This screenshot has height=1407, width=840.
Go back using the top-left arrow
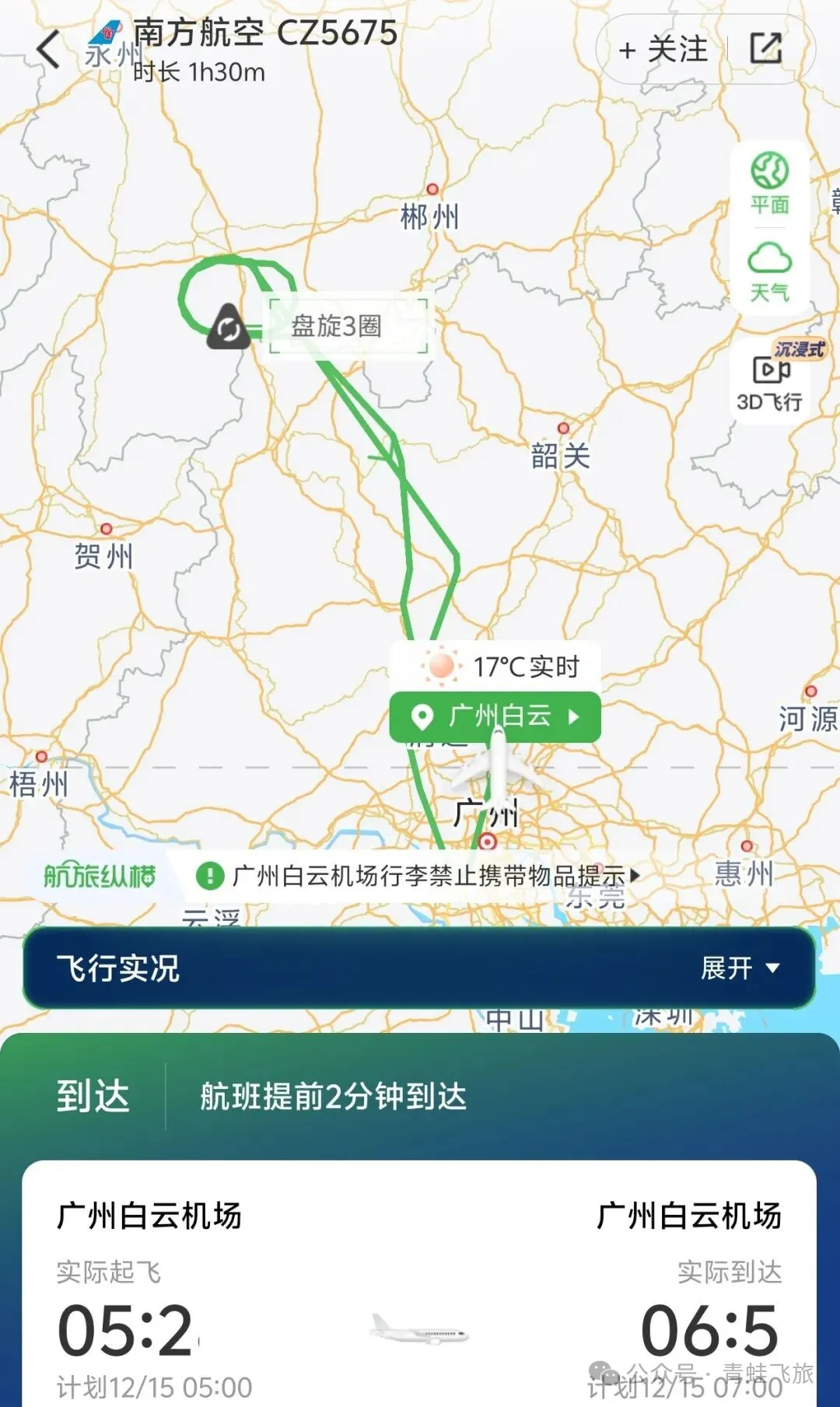48,49
